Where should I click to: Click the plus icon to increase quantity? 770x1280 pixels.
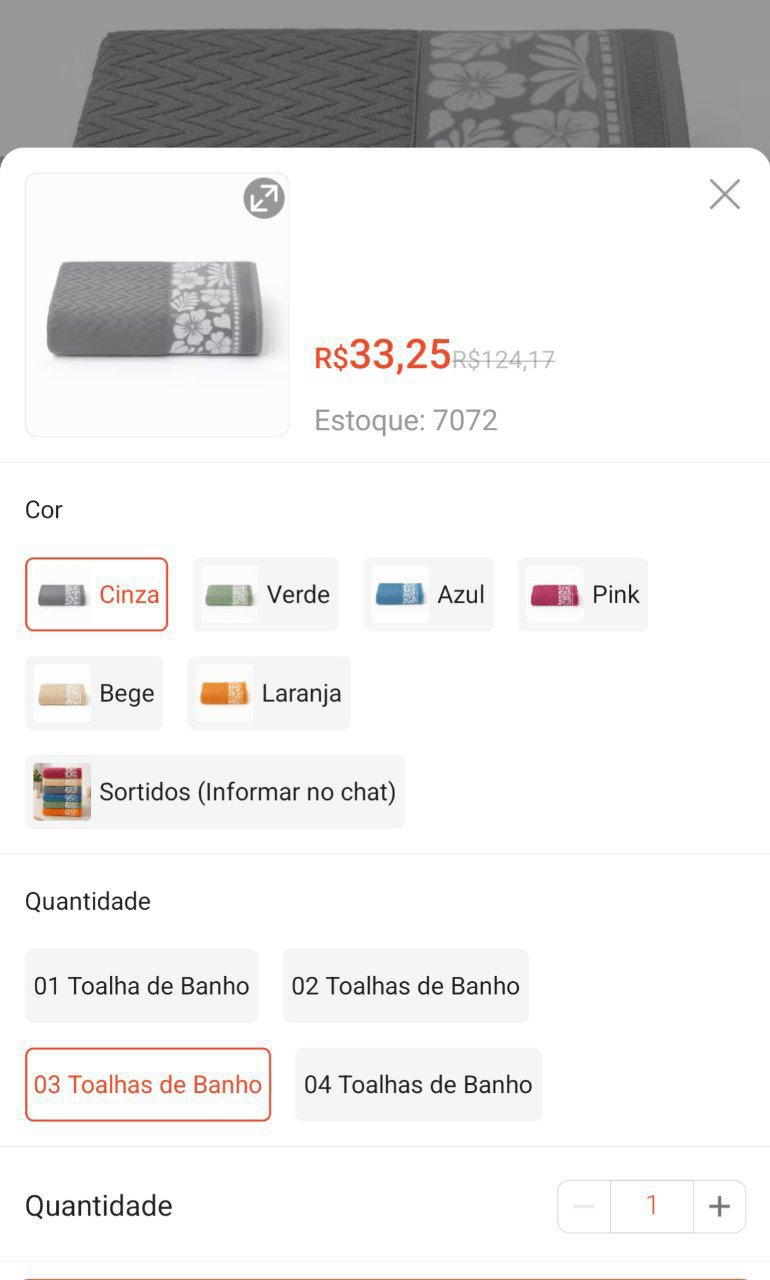click(x=719, y=1206)
